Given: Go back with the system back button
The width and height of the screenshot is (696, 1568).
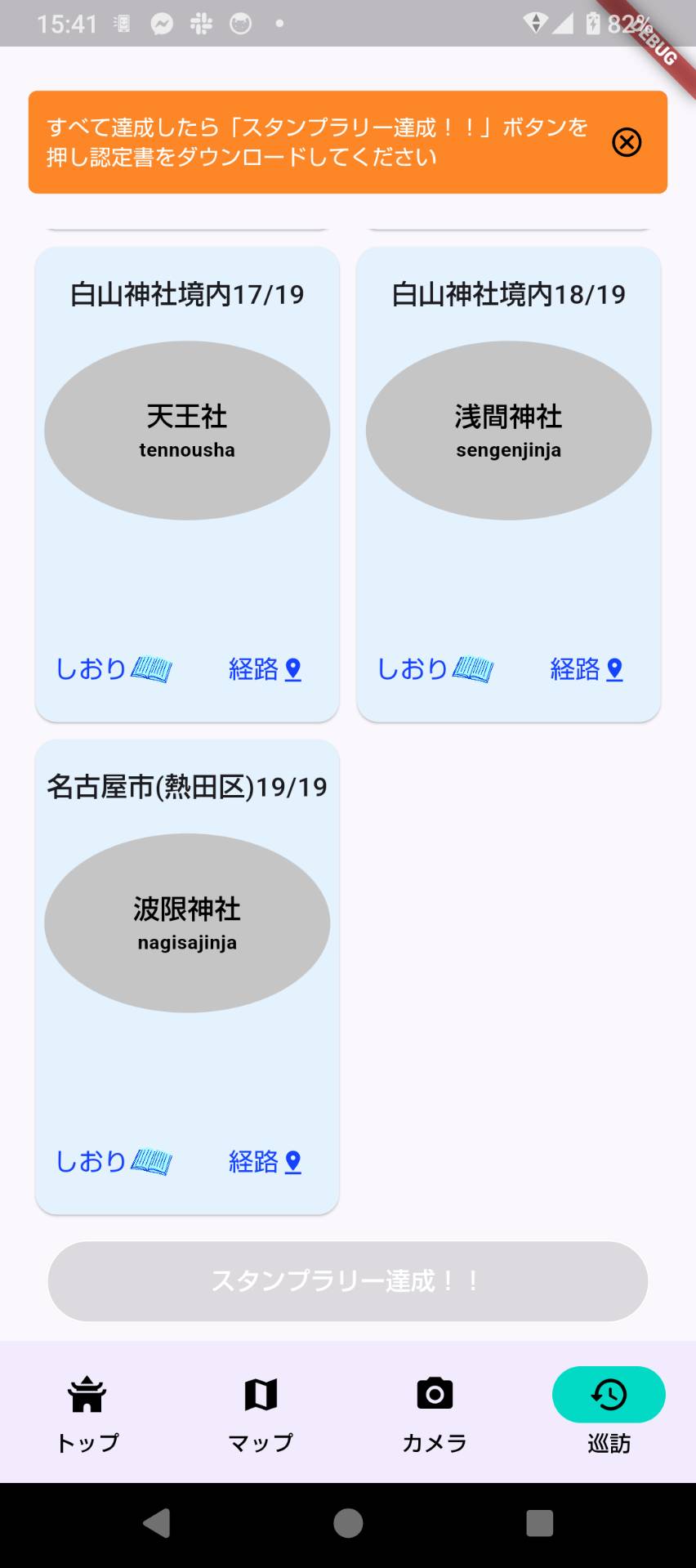Looking at the screenshot, I should pos(156,1523).
